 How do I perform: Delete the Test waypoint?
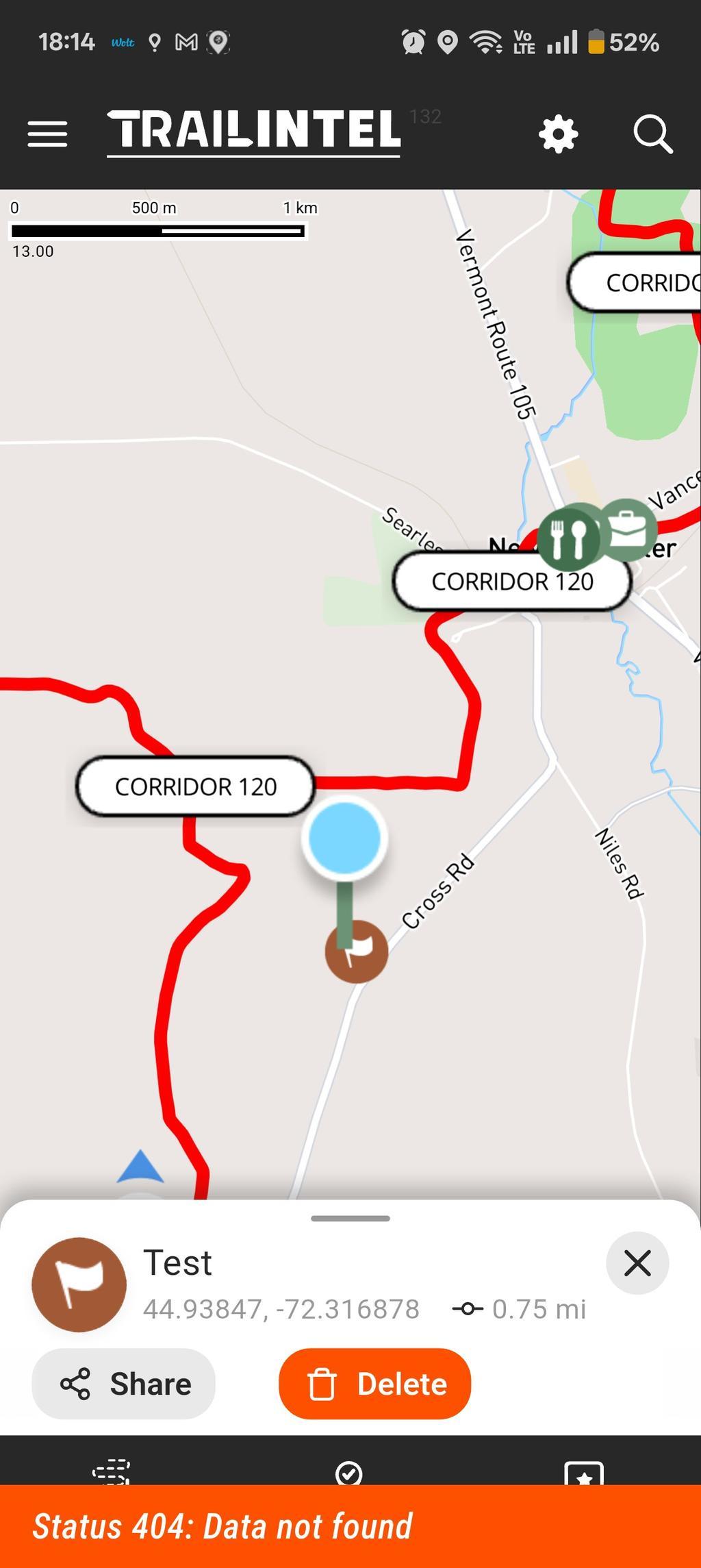[374, 1384]
